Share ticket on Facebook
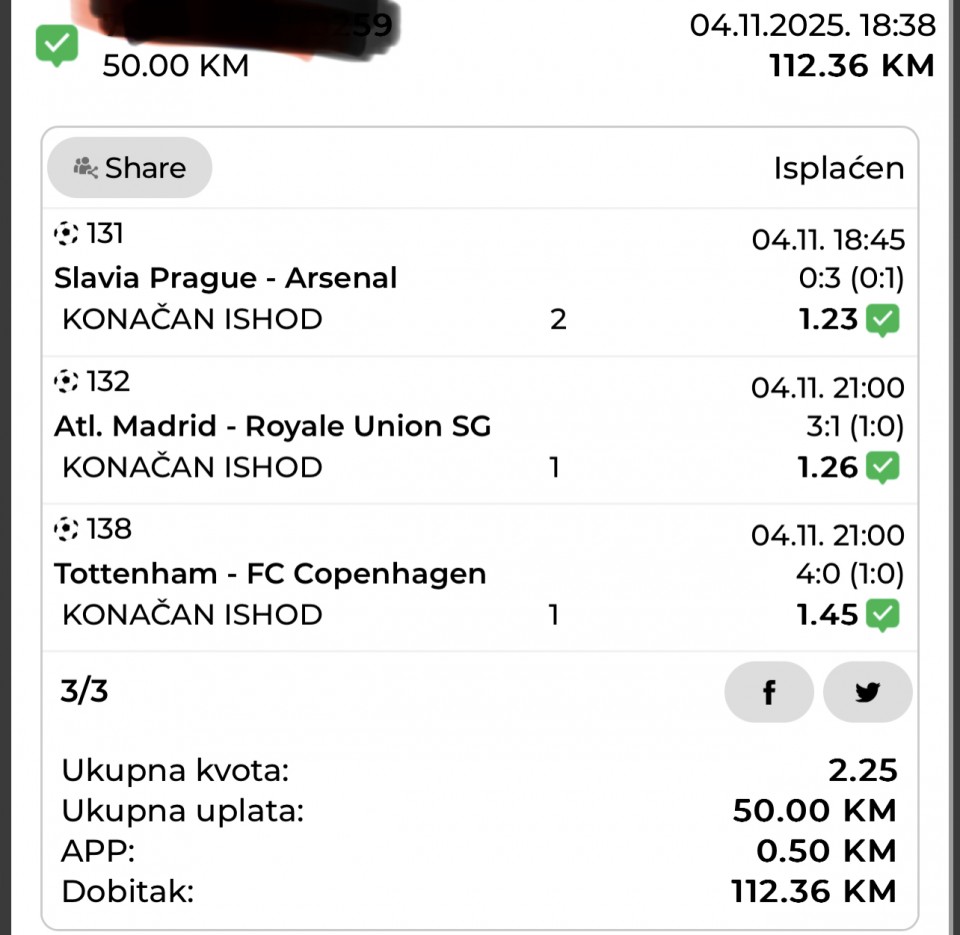The height and width of the screenshot is (935, 960). click(768, 692)
